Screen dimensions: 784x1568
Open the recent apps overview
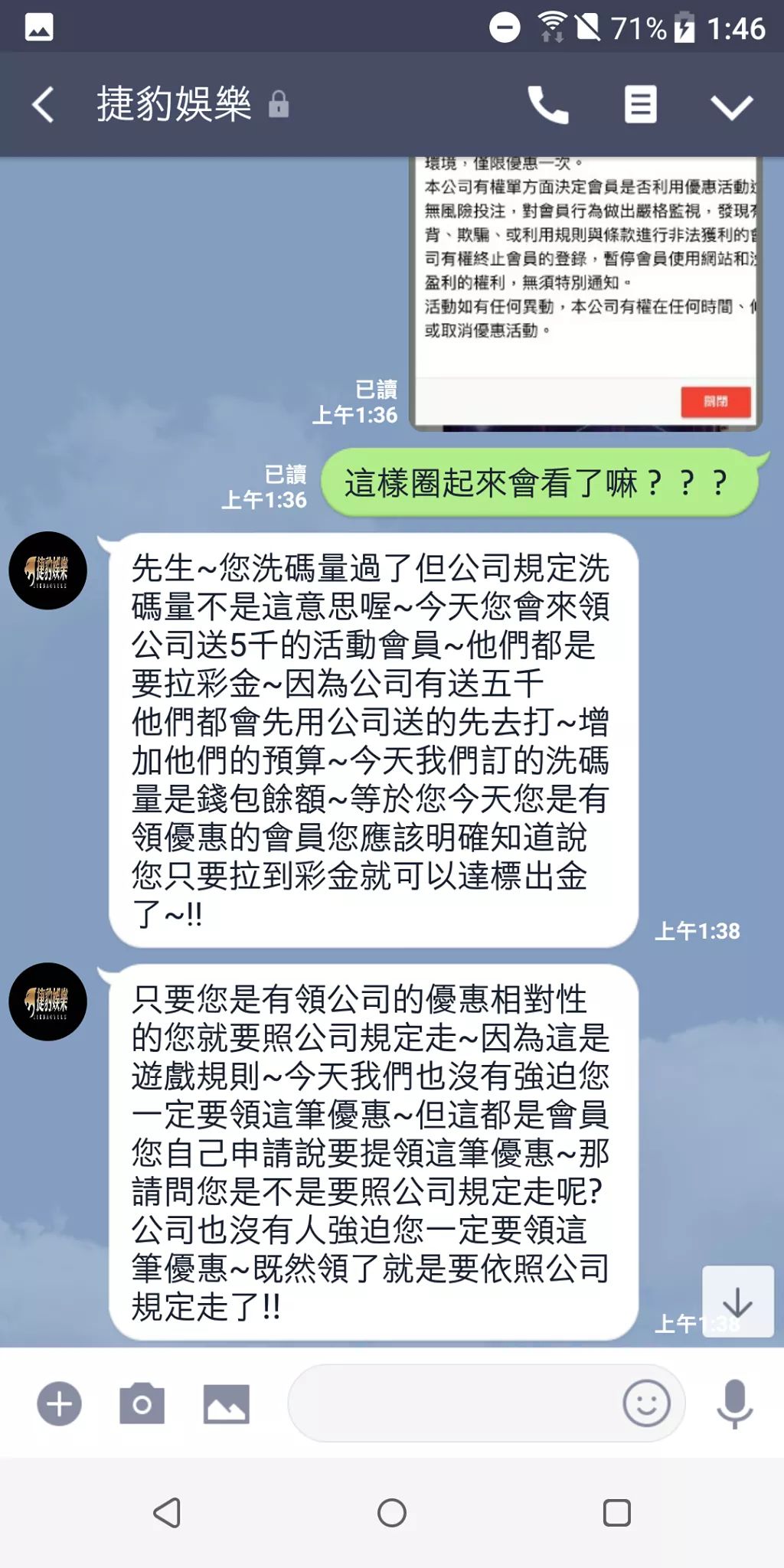[x=616, y=1513]
